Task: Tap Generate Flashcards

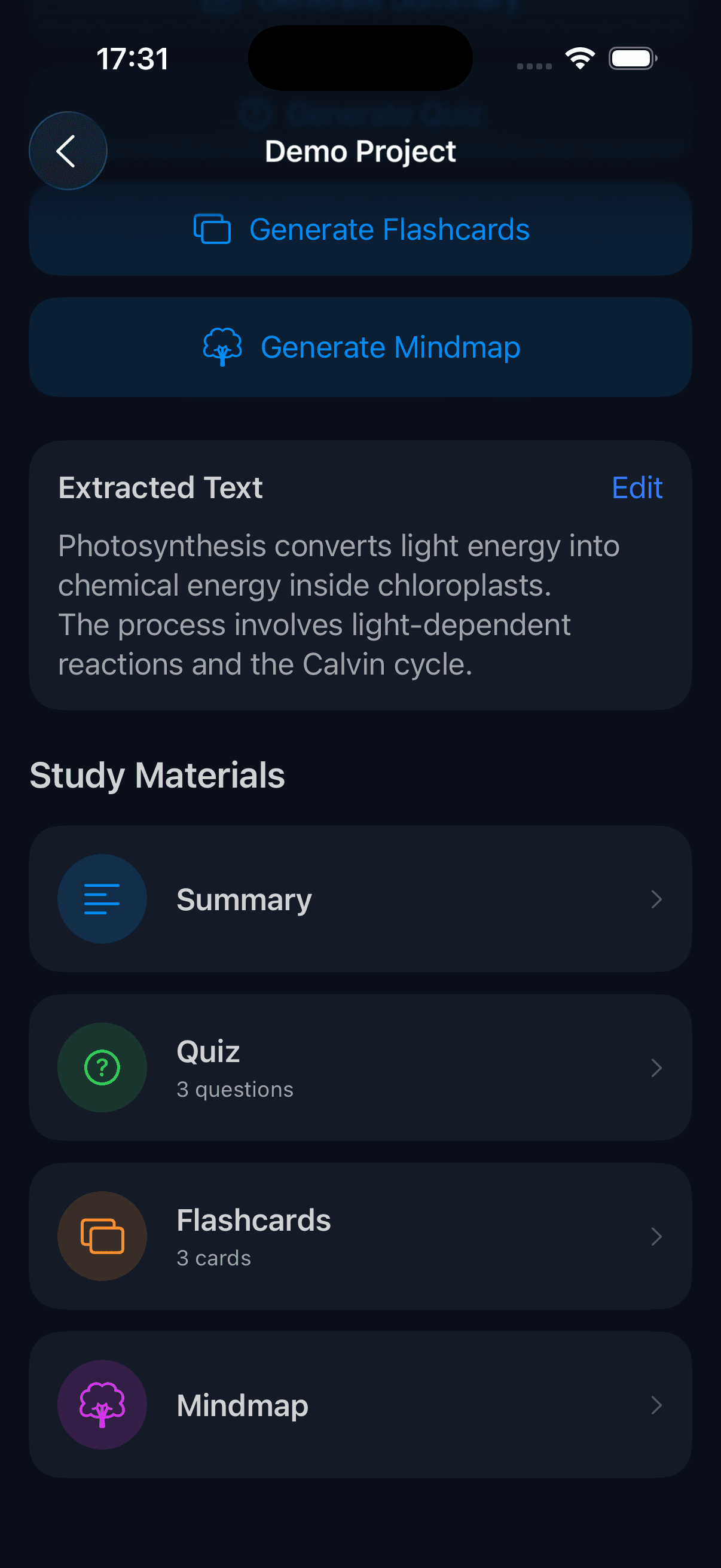Action: (360, 230)
